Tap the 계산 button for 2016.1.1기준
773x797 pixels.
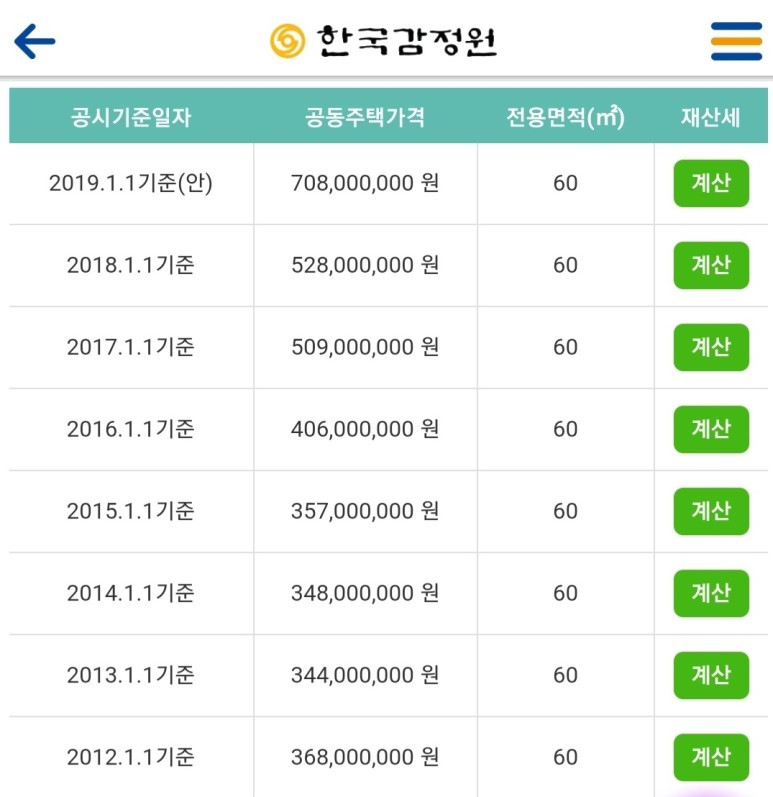[x=710, y=428]
